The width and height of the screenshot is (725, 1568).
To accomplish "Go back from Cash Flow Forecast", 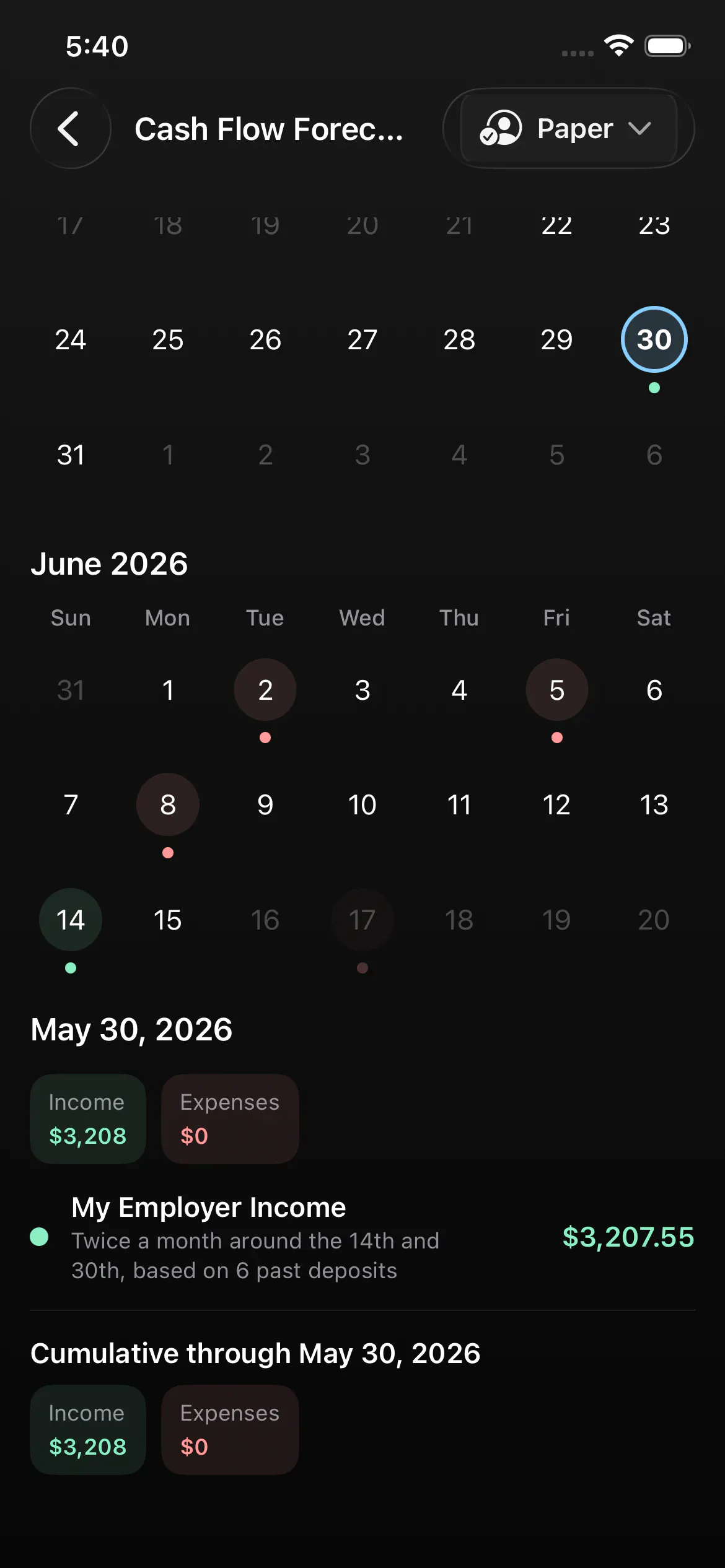I will click(71, 129).
